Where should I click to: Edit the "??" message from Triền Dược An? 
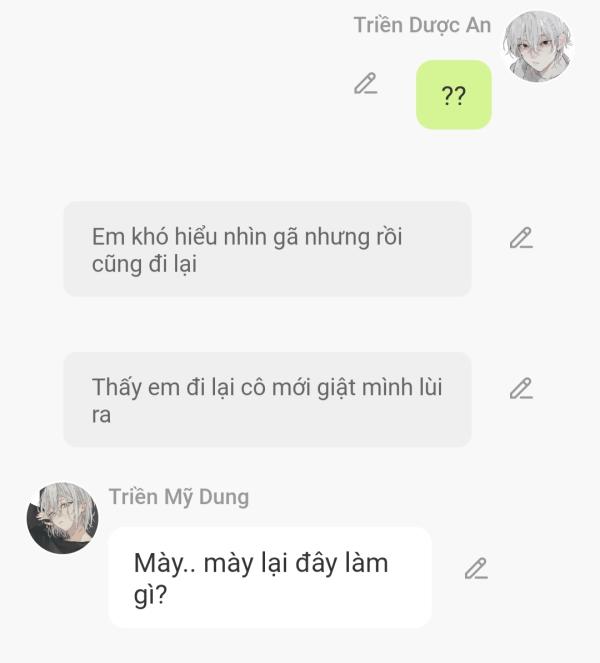(366, 84)
